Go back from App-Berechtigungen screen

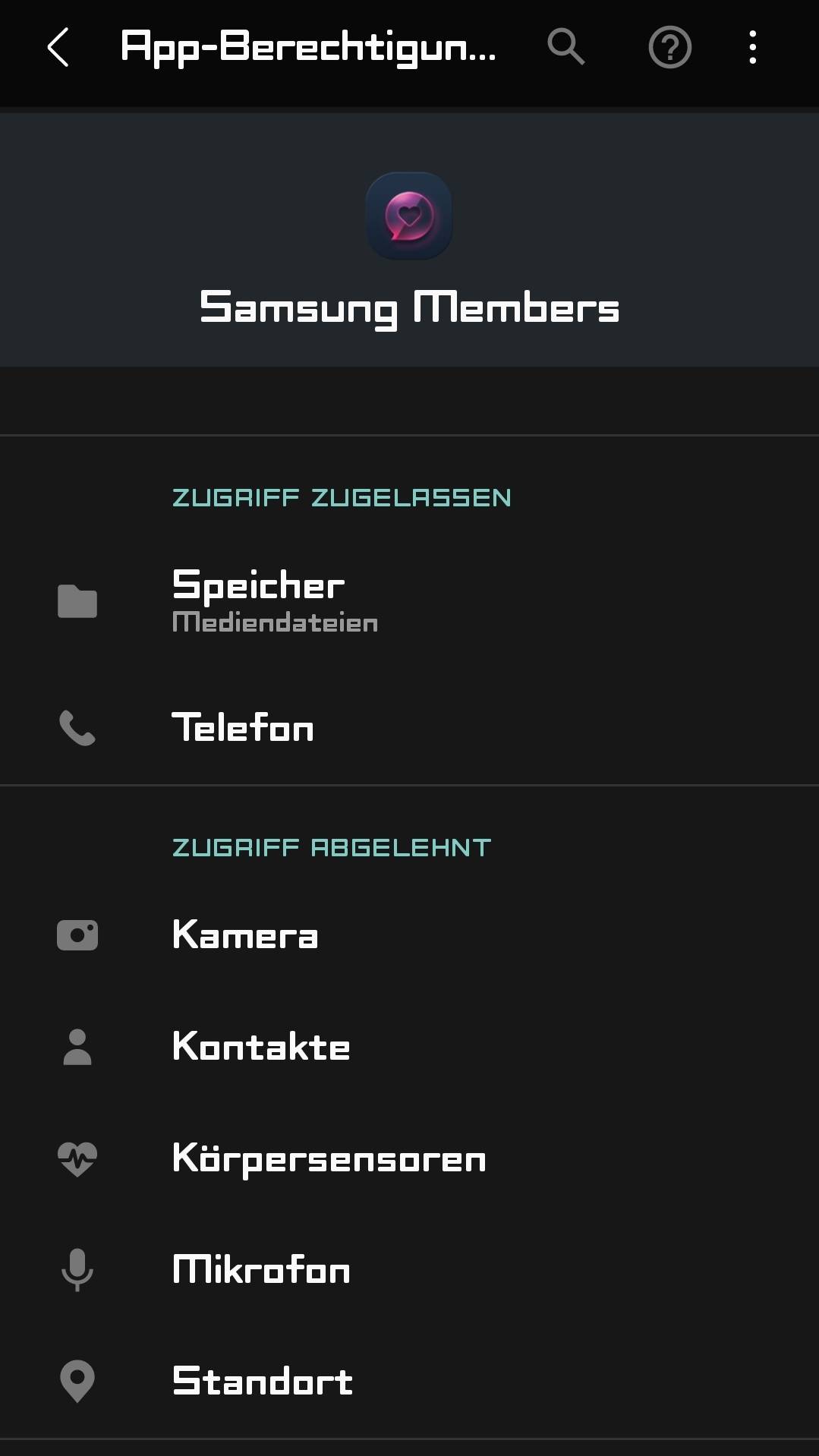click(58, 48)
